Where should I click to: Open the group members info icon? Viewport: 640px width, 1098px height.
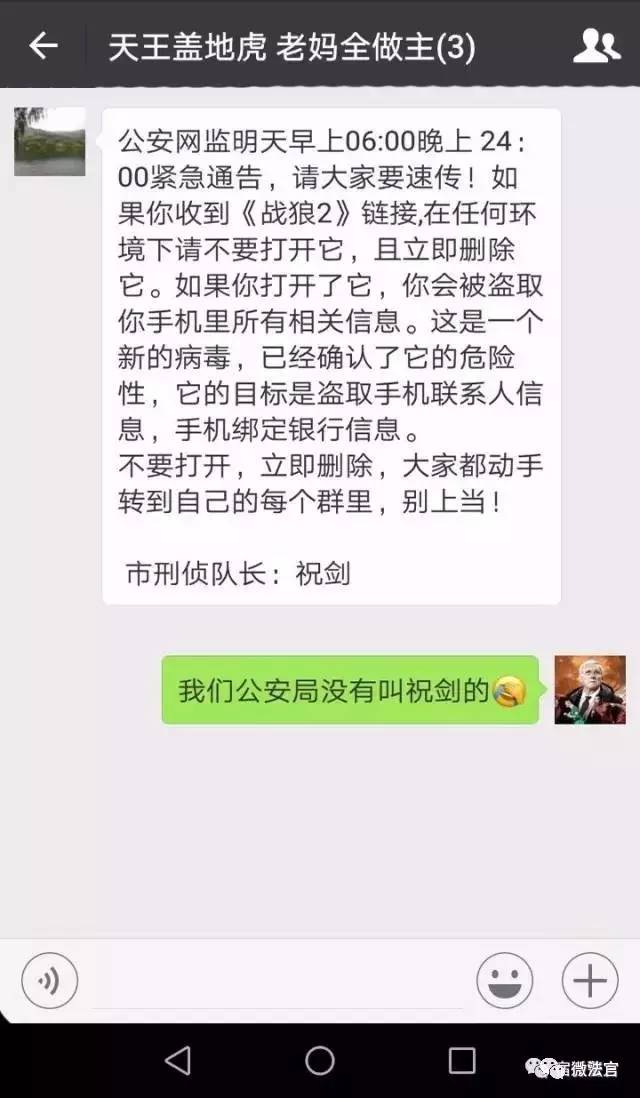click(596, 46)
